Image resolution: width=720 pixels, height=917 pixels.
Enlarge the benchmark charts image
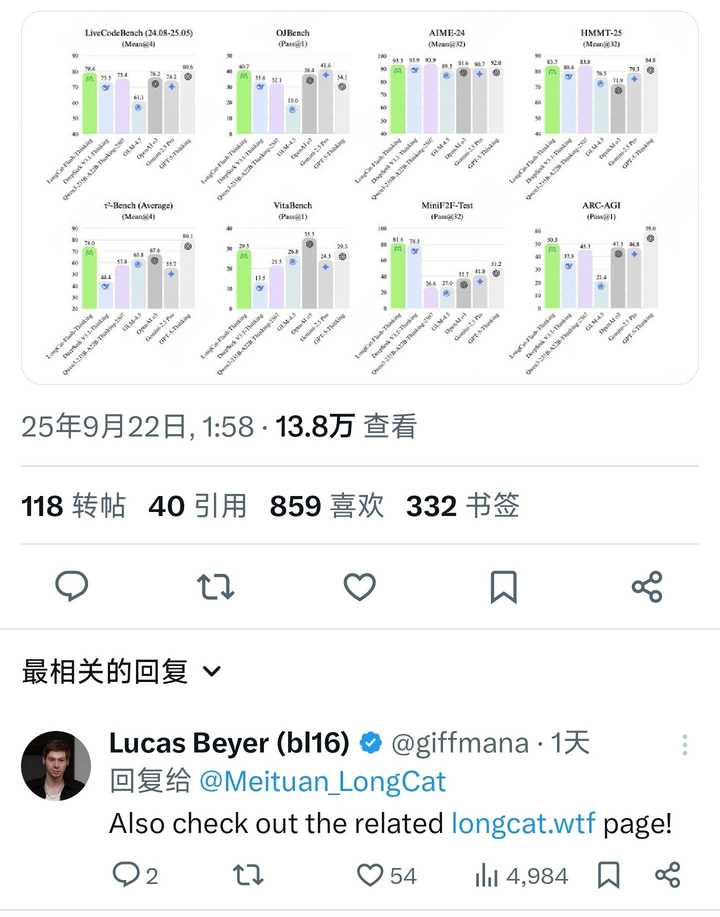tap(360, 195)
